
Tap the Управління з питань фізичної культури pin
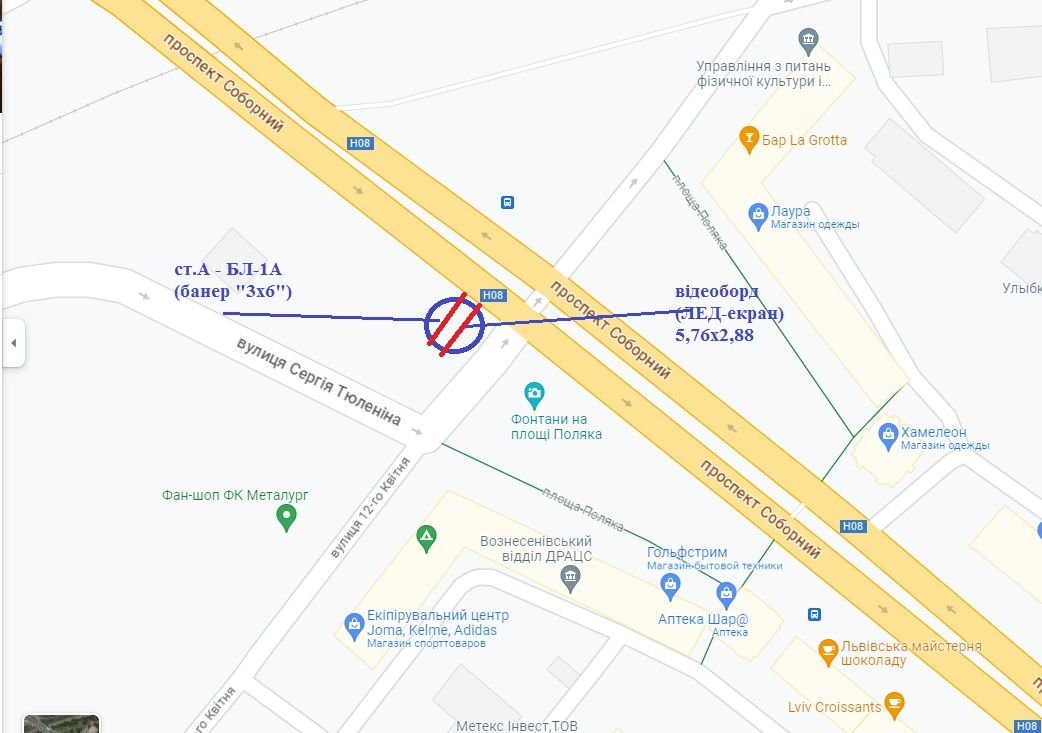point(808,42)
